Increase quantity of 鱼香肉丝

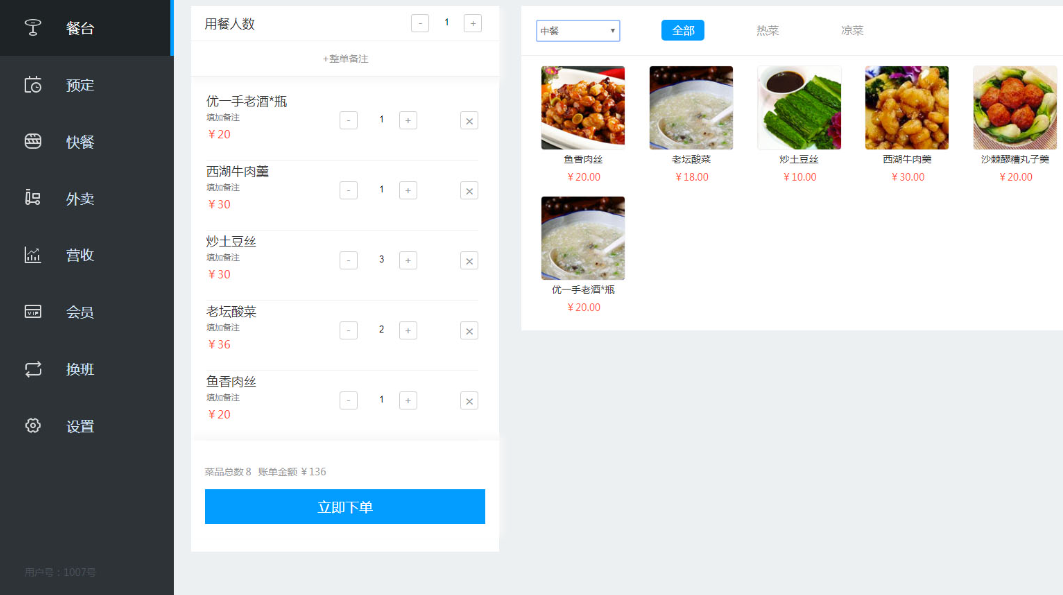pyautogui.click(x=408, y=400)
